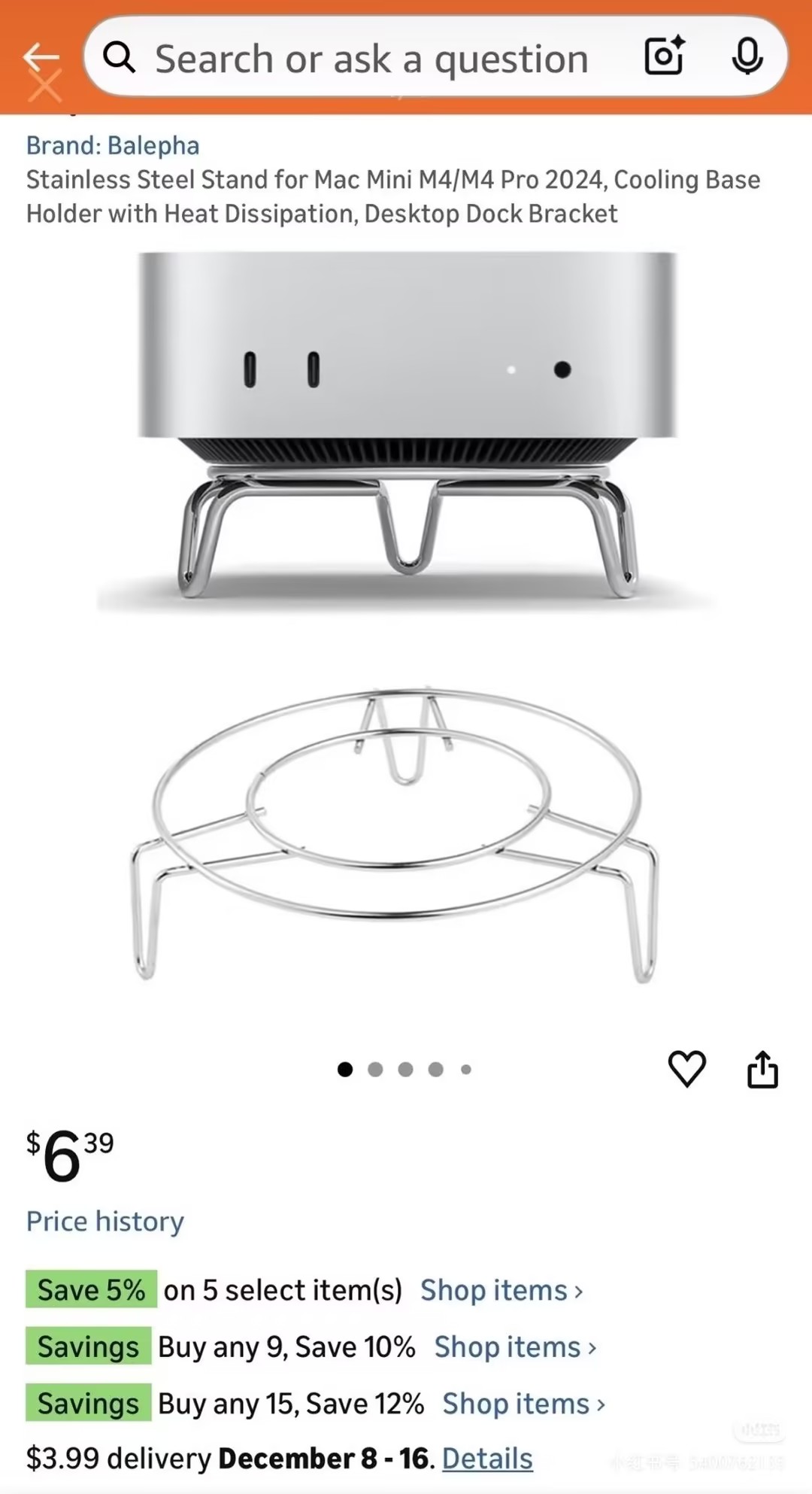Shop items for Buy 15 Save 12%

(x=524, y=1404)
